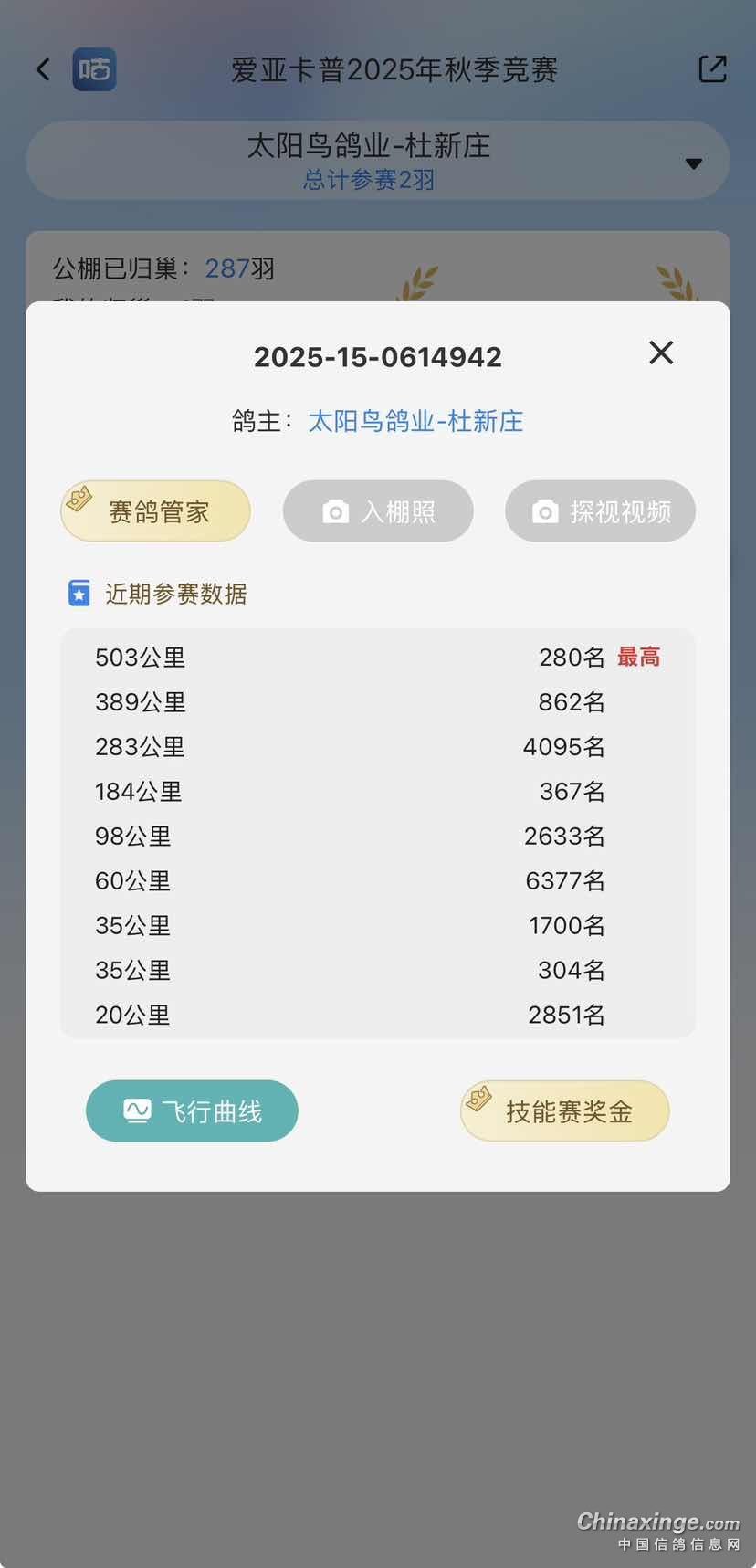Open the 探视视频 video
The image size is (756, 1568).
[600, 511]
